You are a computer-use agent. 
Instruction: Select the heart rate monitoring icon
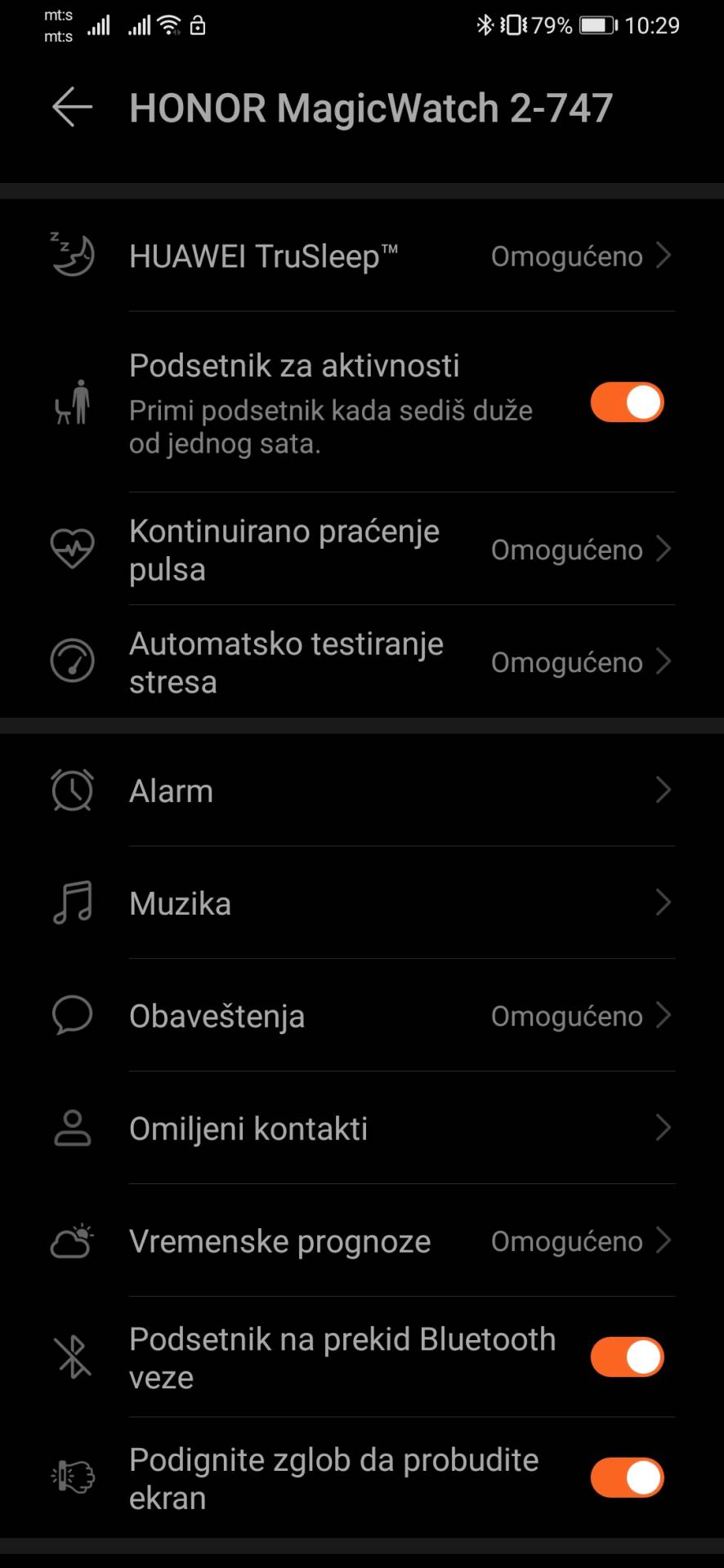click(72, 548)
